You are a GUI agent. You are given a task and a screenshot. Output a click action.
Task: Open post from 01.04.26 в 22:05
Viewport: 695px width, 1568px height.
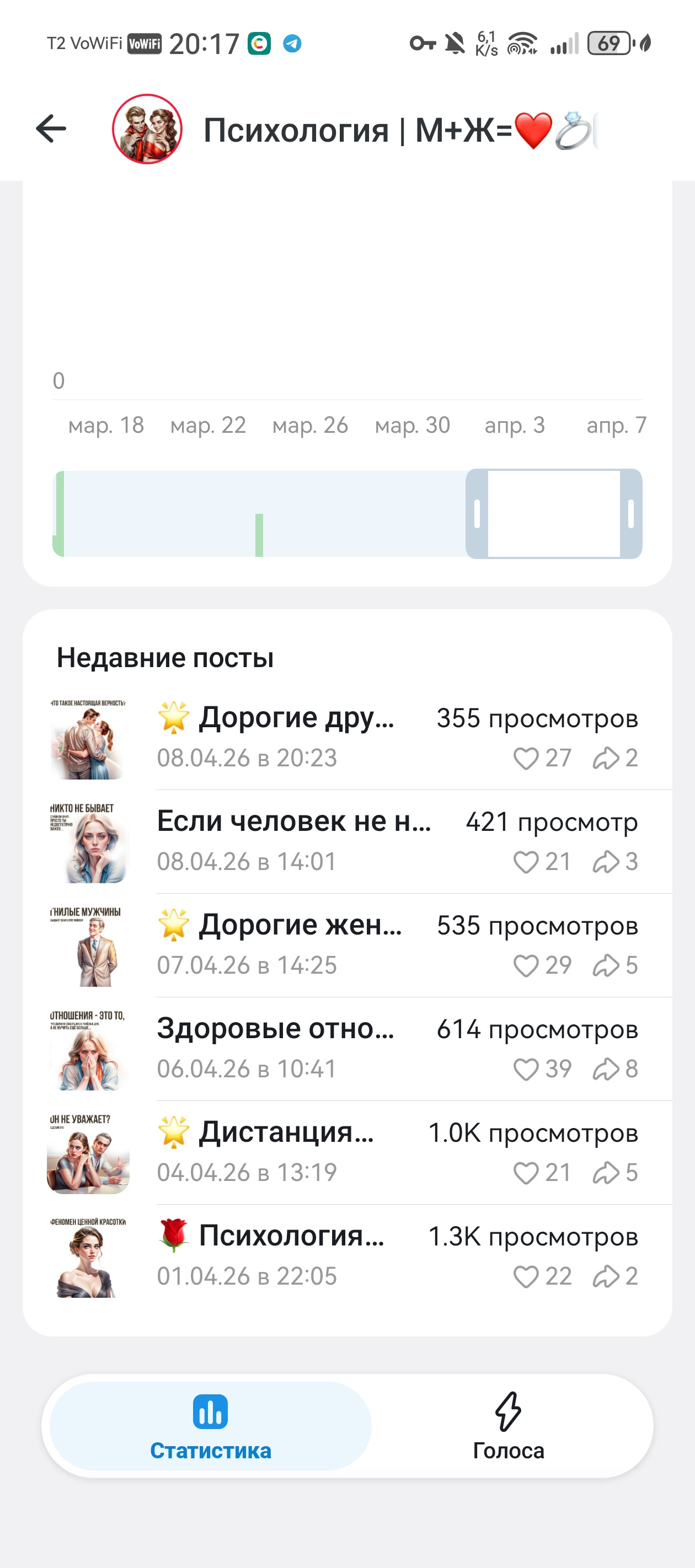(347, 1255)
